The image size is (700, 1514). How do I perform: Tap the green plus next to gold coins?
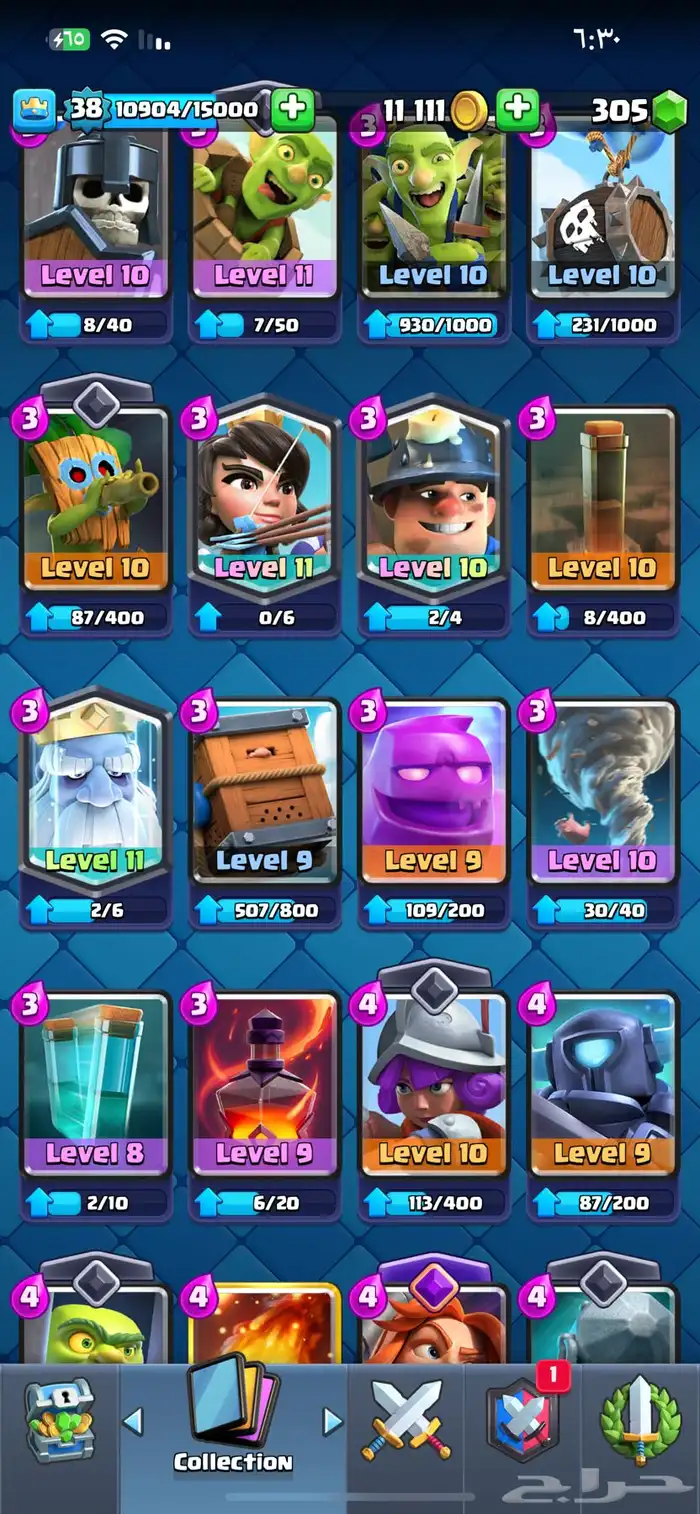click(517, 109)
